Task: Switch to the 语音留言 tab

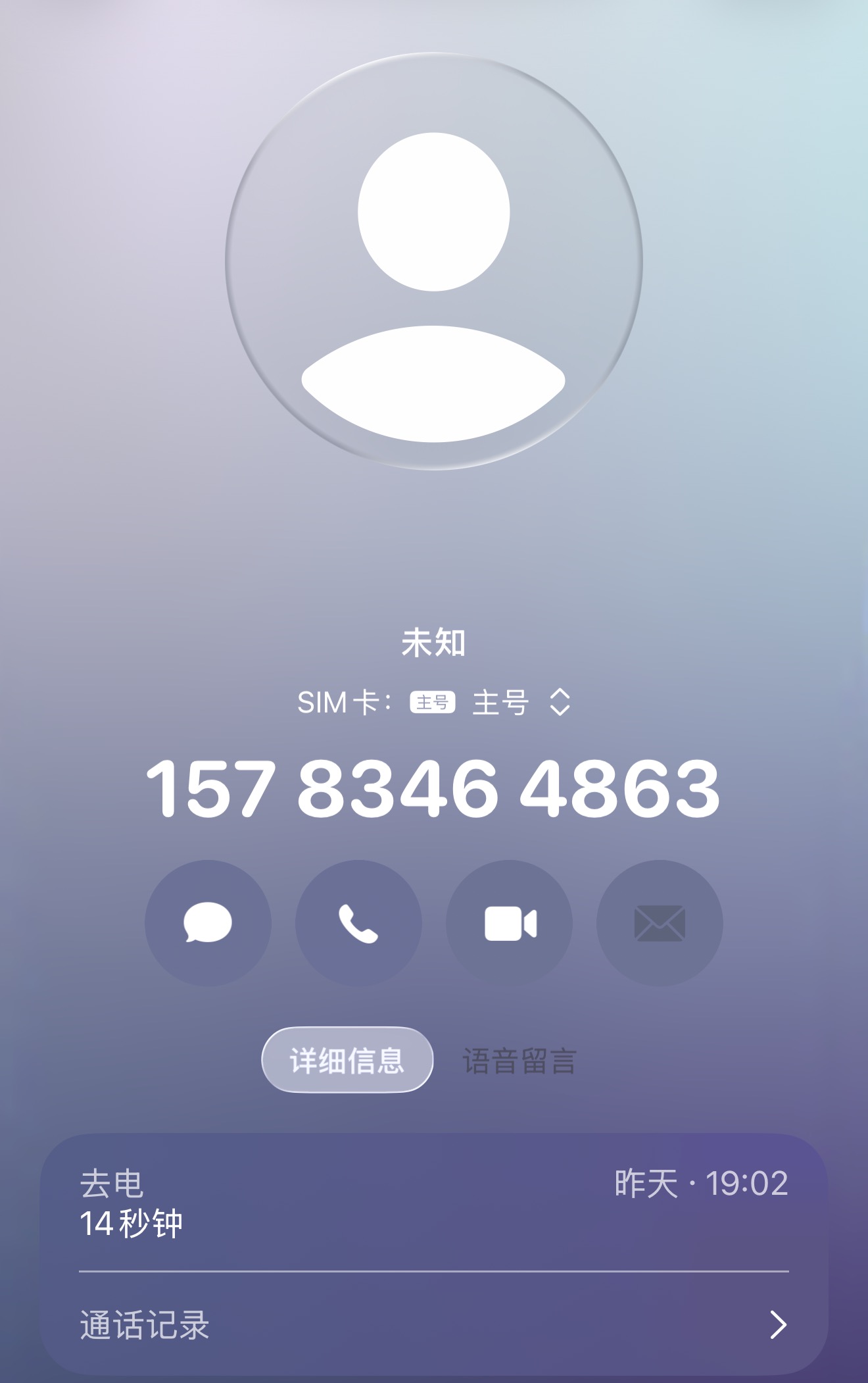Action: pos(519,1061)
